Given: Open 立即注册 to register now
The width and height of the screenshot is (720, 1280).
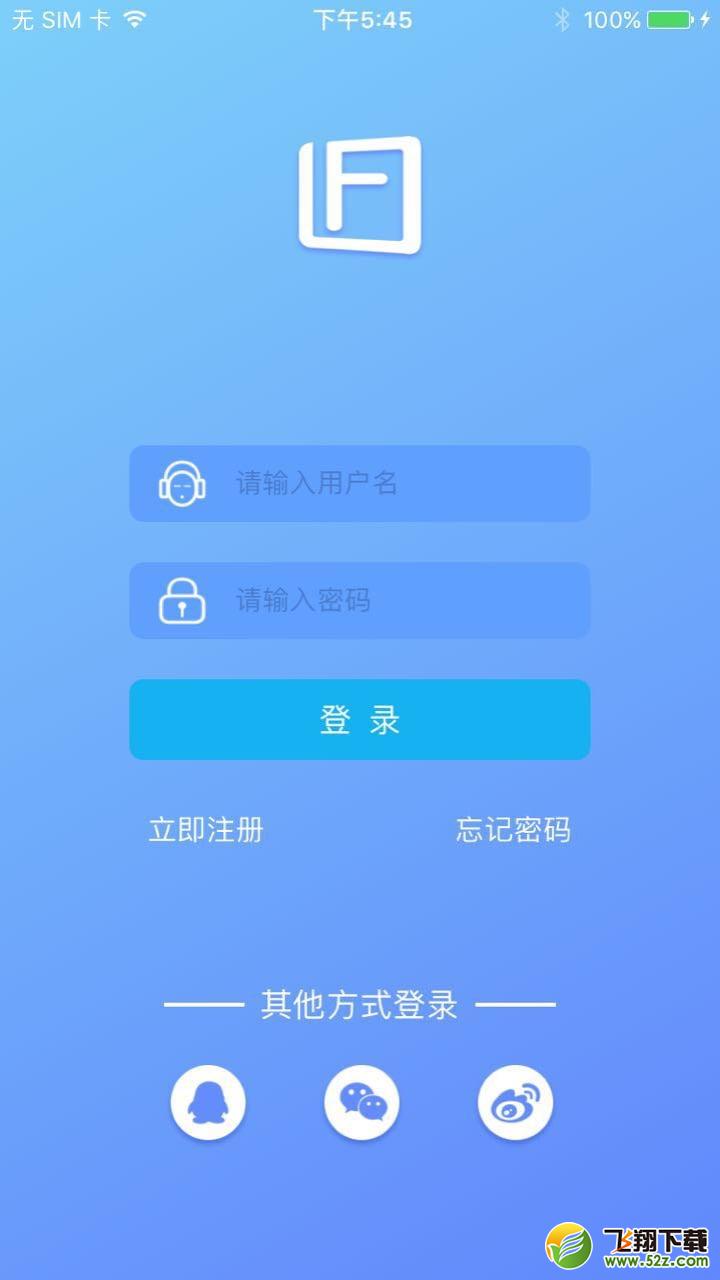Looking at the screenshot, I should click(x=206, y=830).
